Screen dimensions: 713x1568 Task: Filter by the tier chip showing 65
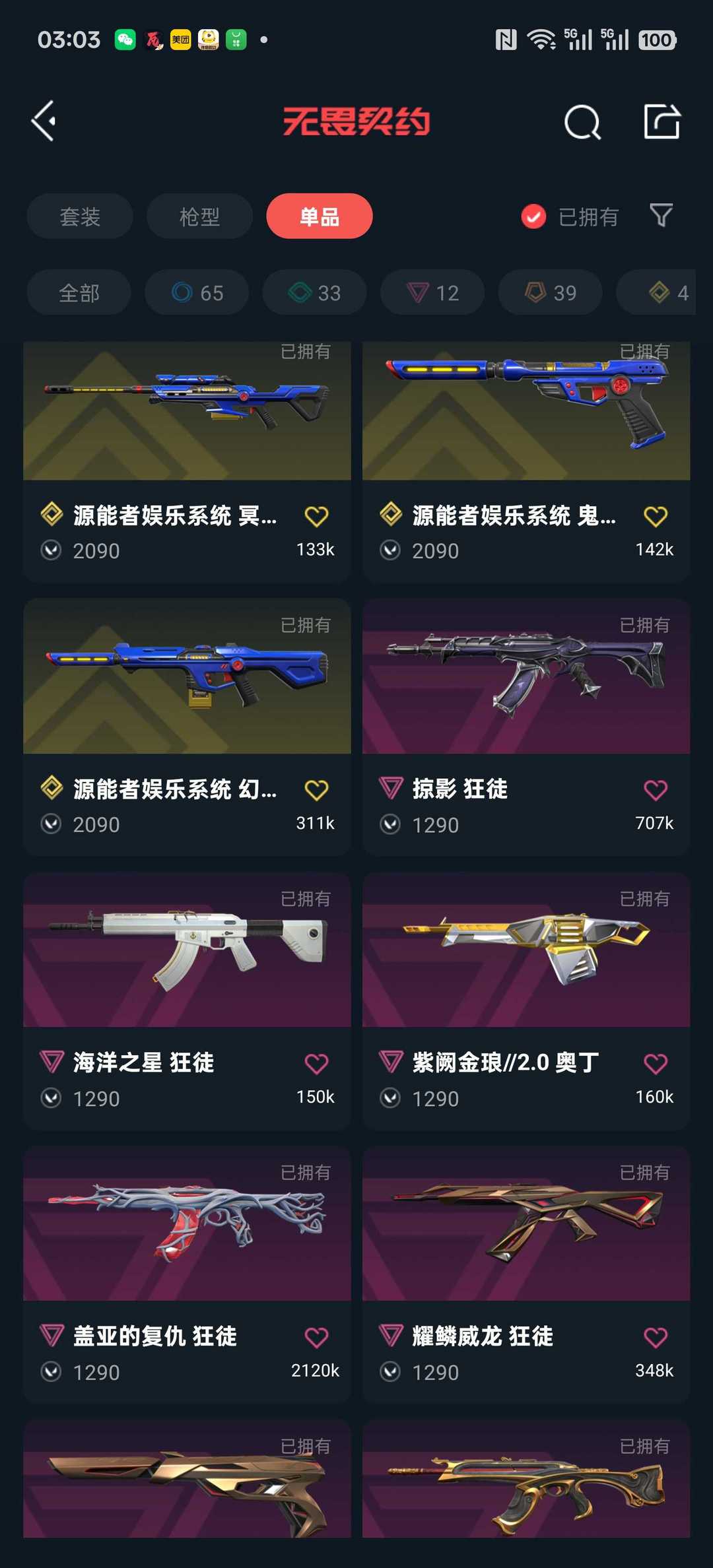(x=197, y=292)
